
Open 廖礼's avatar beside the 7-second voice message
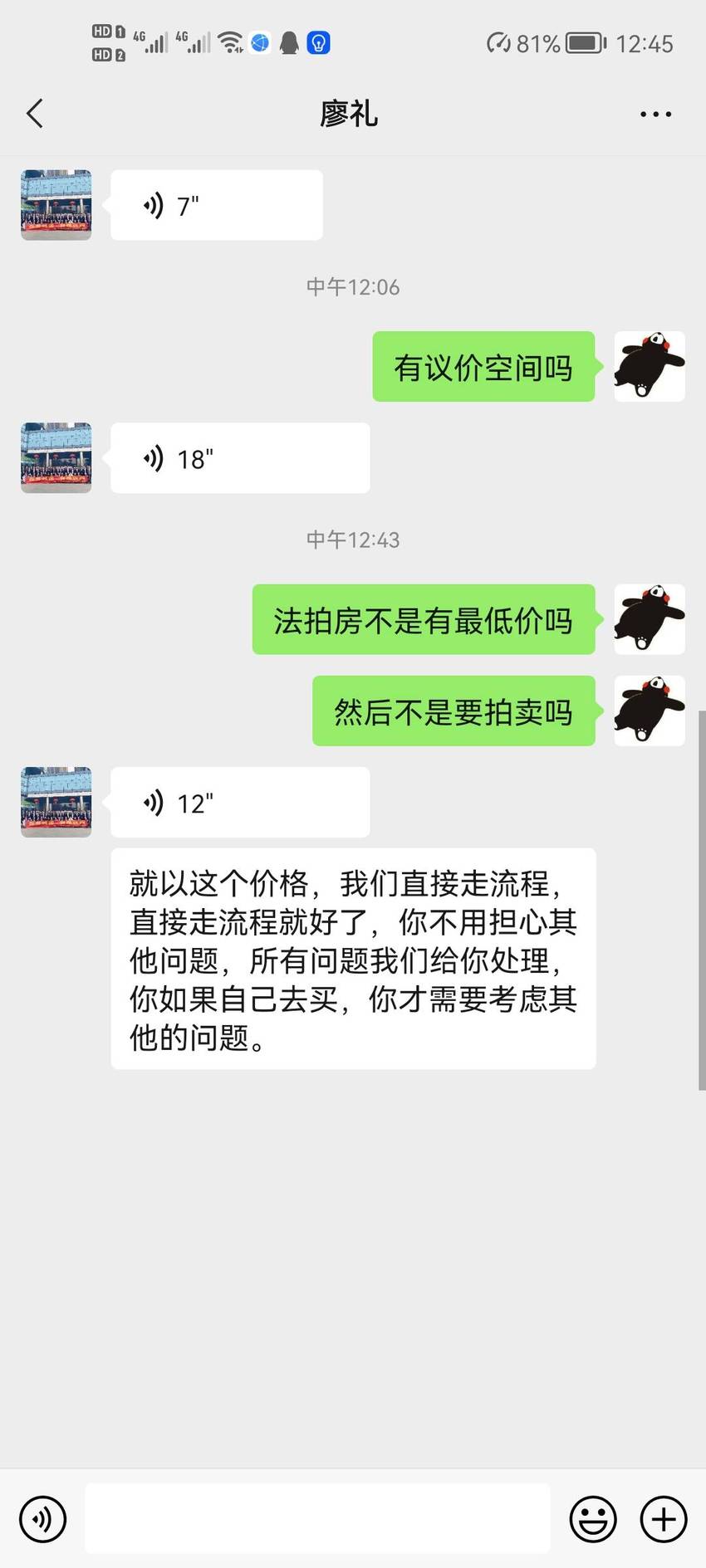pyautogui.click(x=56, y=205)
